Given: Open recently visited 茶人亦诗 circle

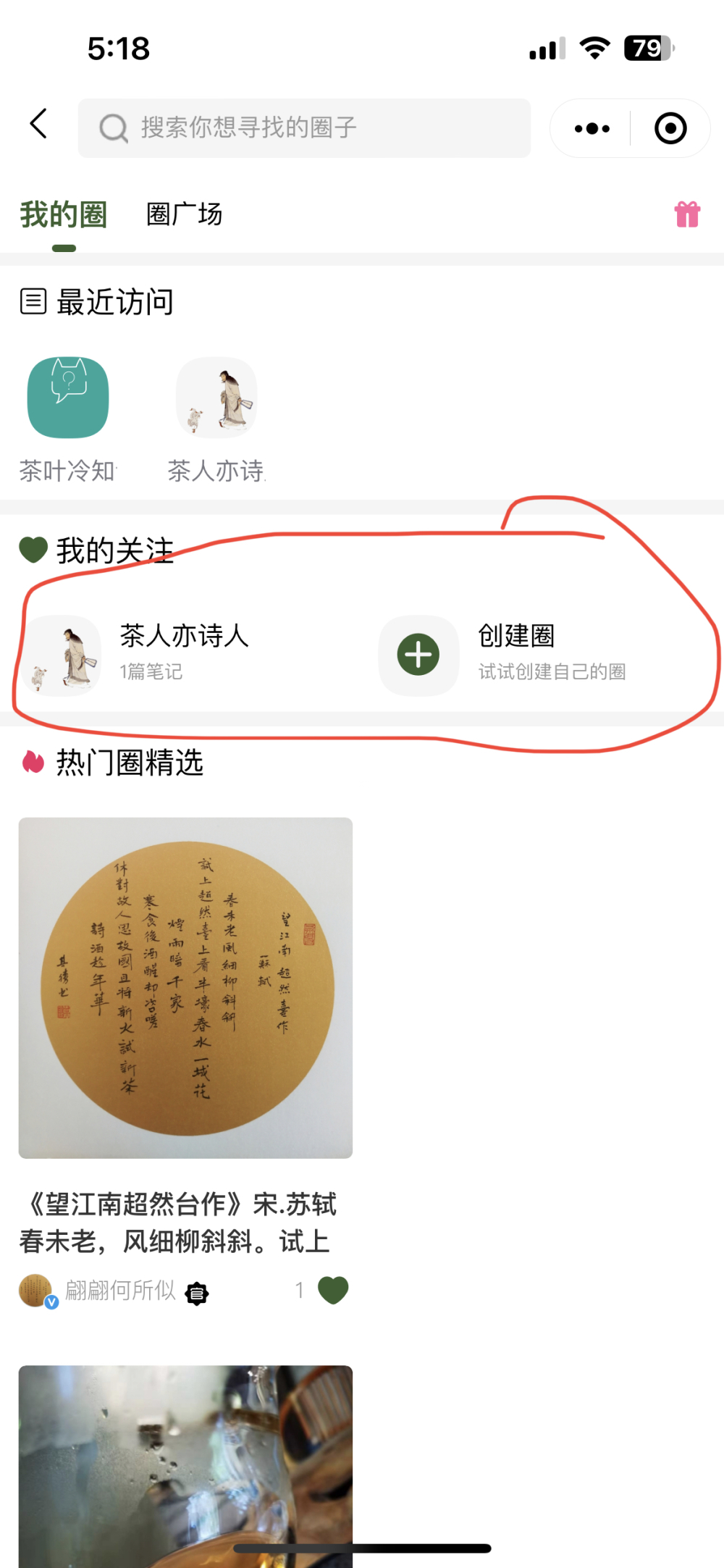Looking at the screenshot, I should (x=216, y=398).
